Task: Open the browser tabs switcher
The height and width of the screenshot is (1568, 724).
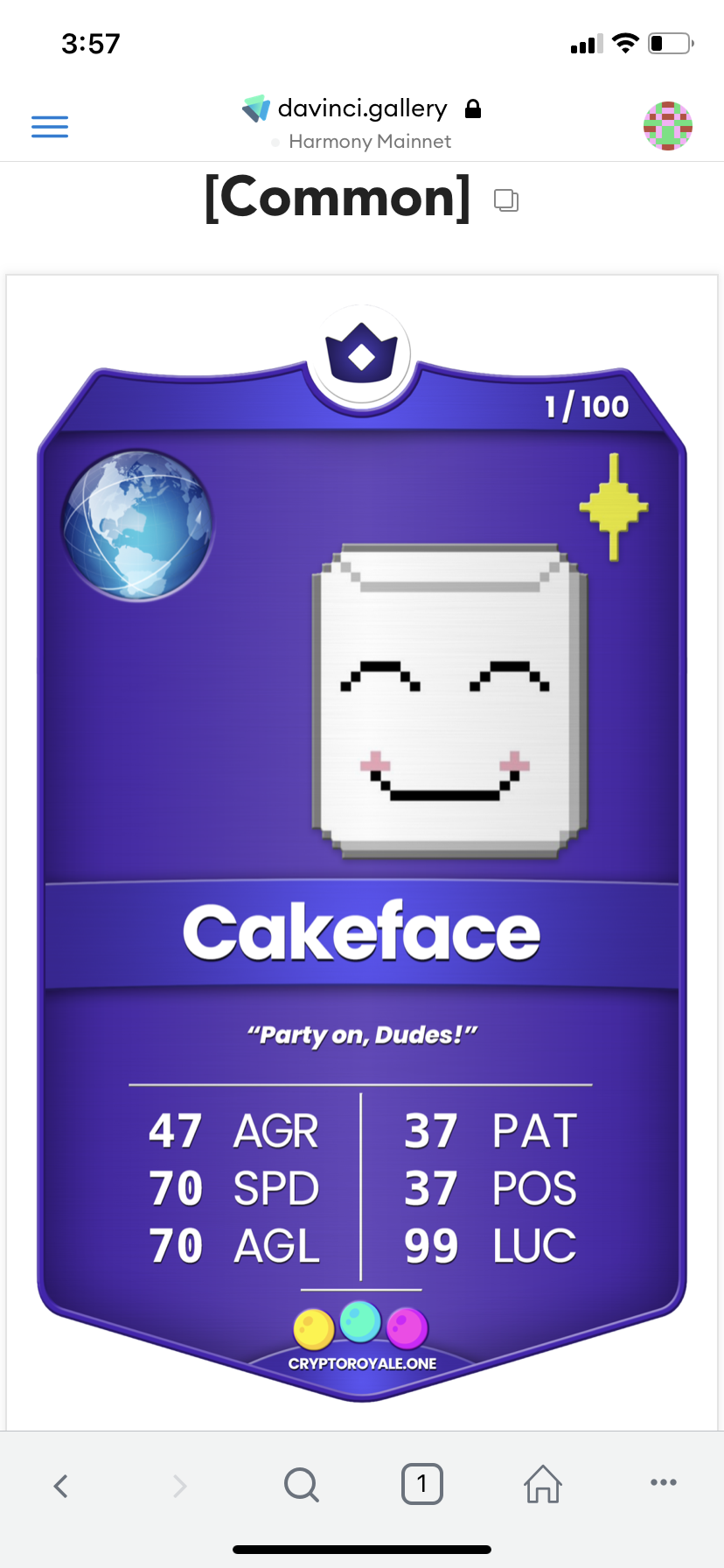Action: tap(421, 1484)
